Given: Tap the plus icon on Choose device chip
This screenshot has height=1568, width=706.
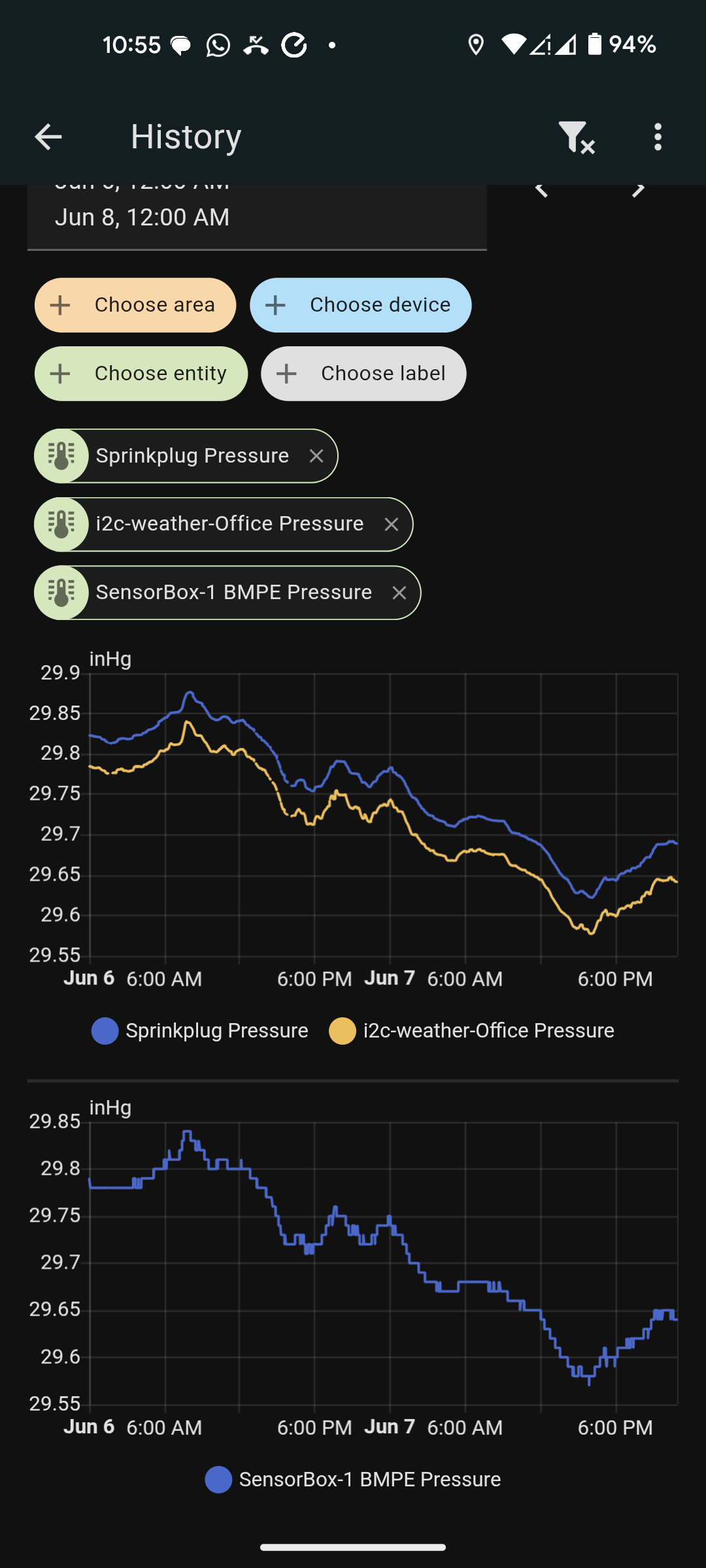Looking at the screenshot, I should pos(275,304).
